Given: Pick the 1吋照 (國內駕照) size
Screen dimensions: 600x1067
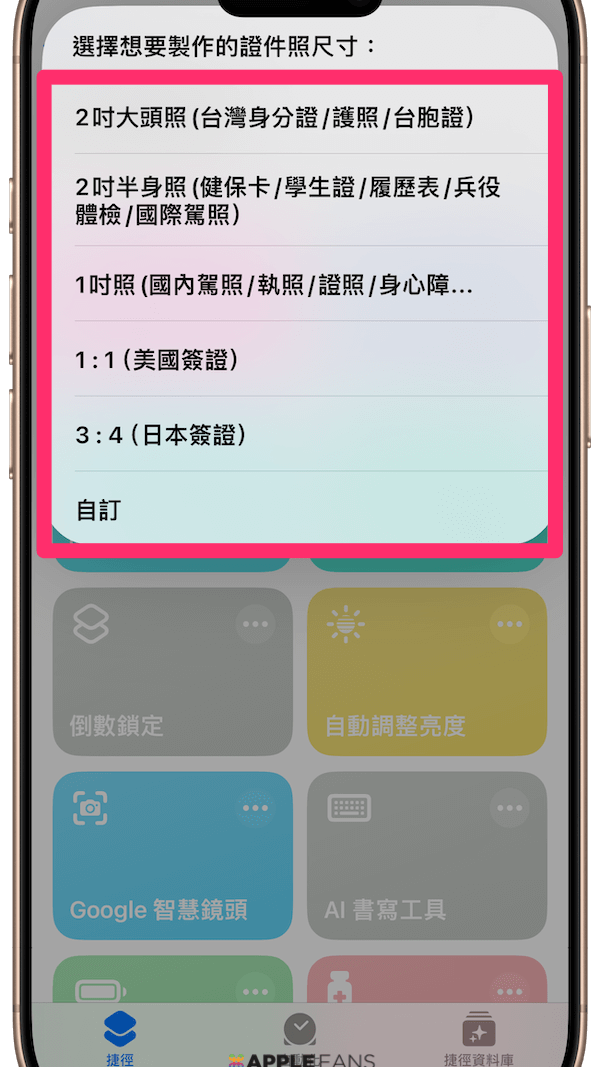Looking at the screenshot, I should point(300,285).
